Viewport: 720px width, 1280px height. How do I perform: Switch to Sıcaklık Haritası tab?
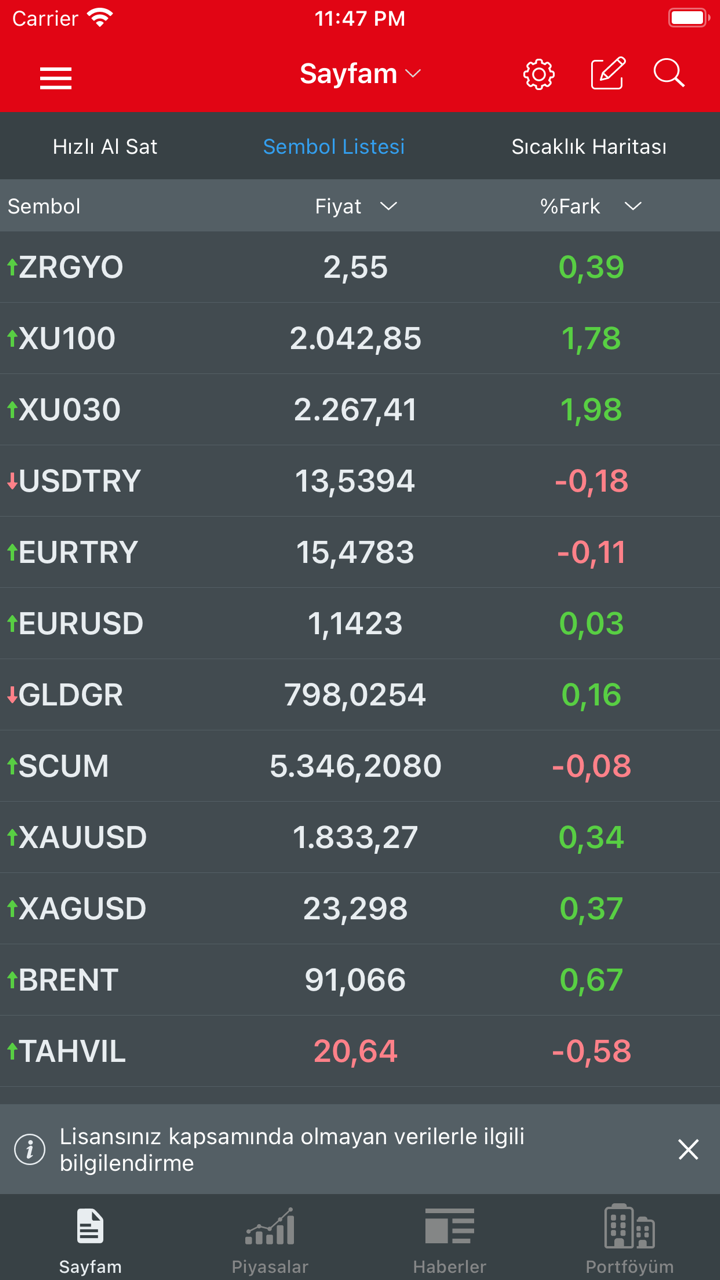589,147
